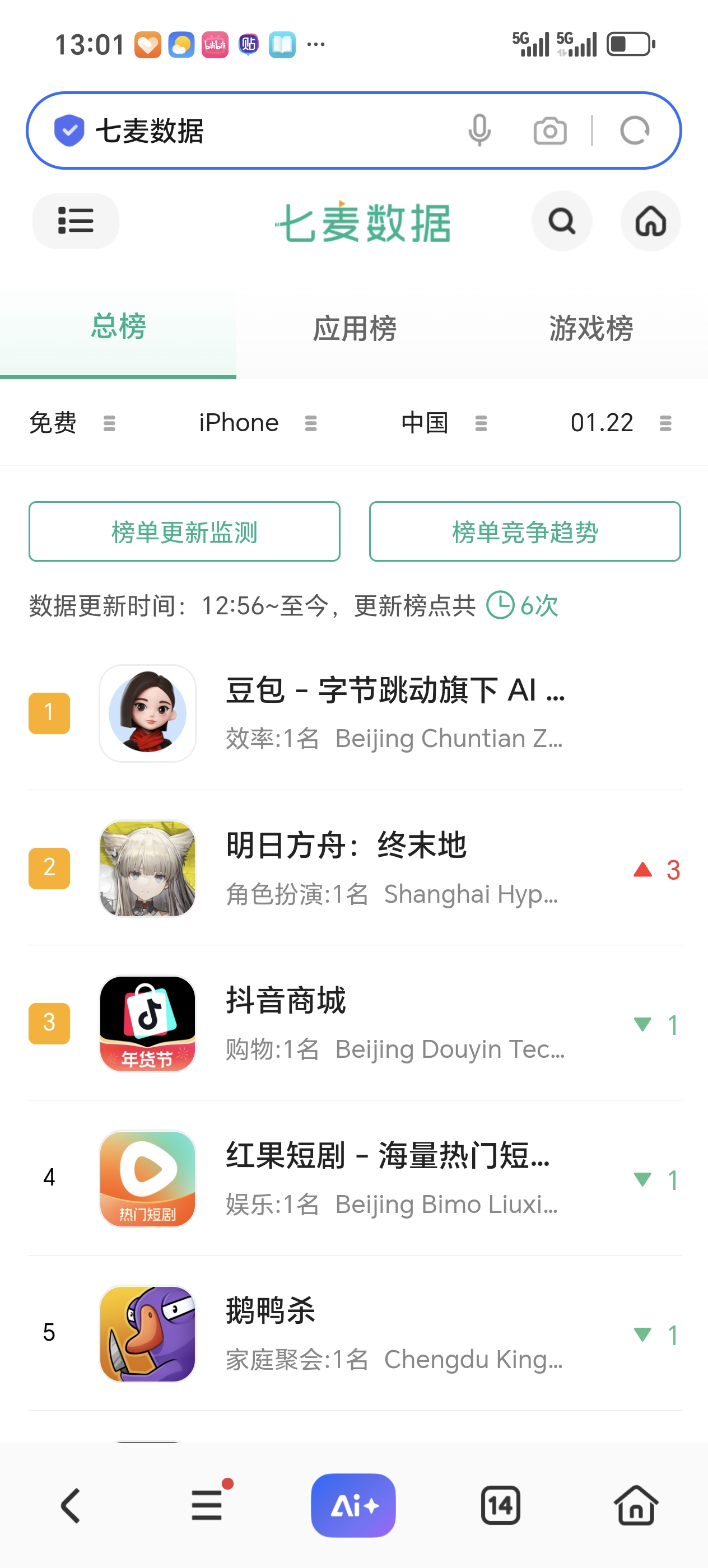Open the site list menu button
This screenshot has width=708, height=1568.
tap(76, 221)
